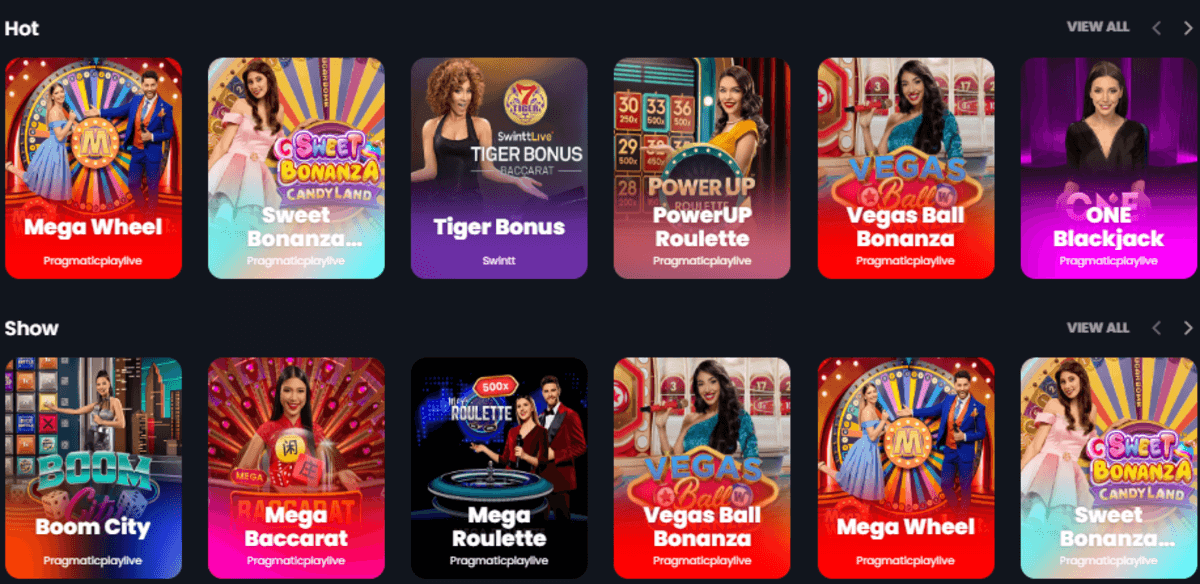The image size is (1200, 584).
Task: Open Mega Wheel in the Hot section
Action: [x=93, y=167]
